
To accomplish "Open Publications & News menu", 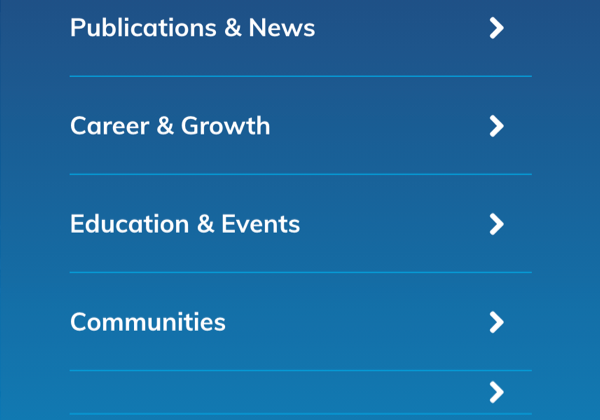I will (x=192, y=28).
